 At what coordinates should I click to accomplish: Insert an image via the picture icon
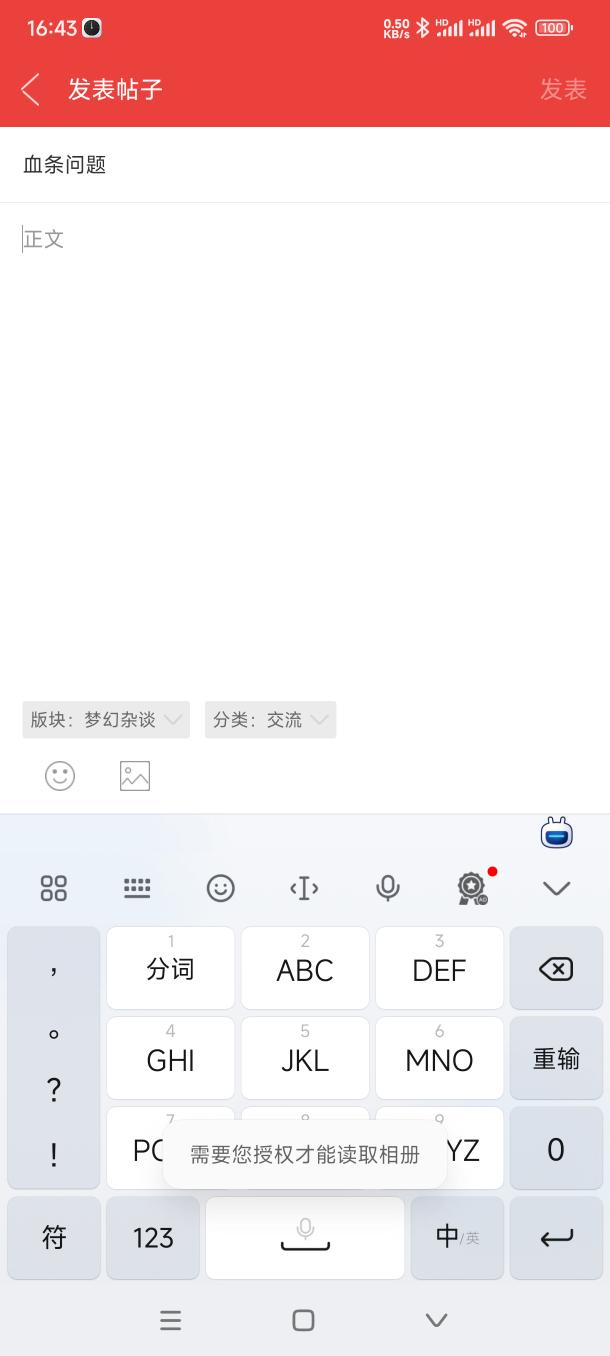(135, 776)
